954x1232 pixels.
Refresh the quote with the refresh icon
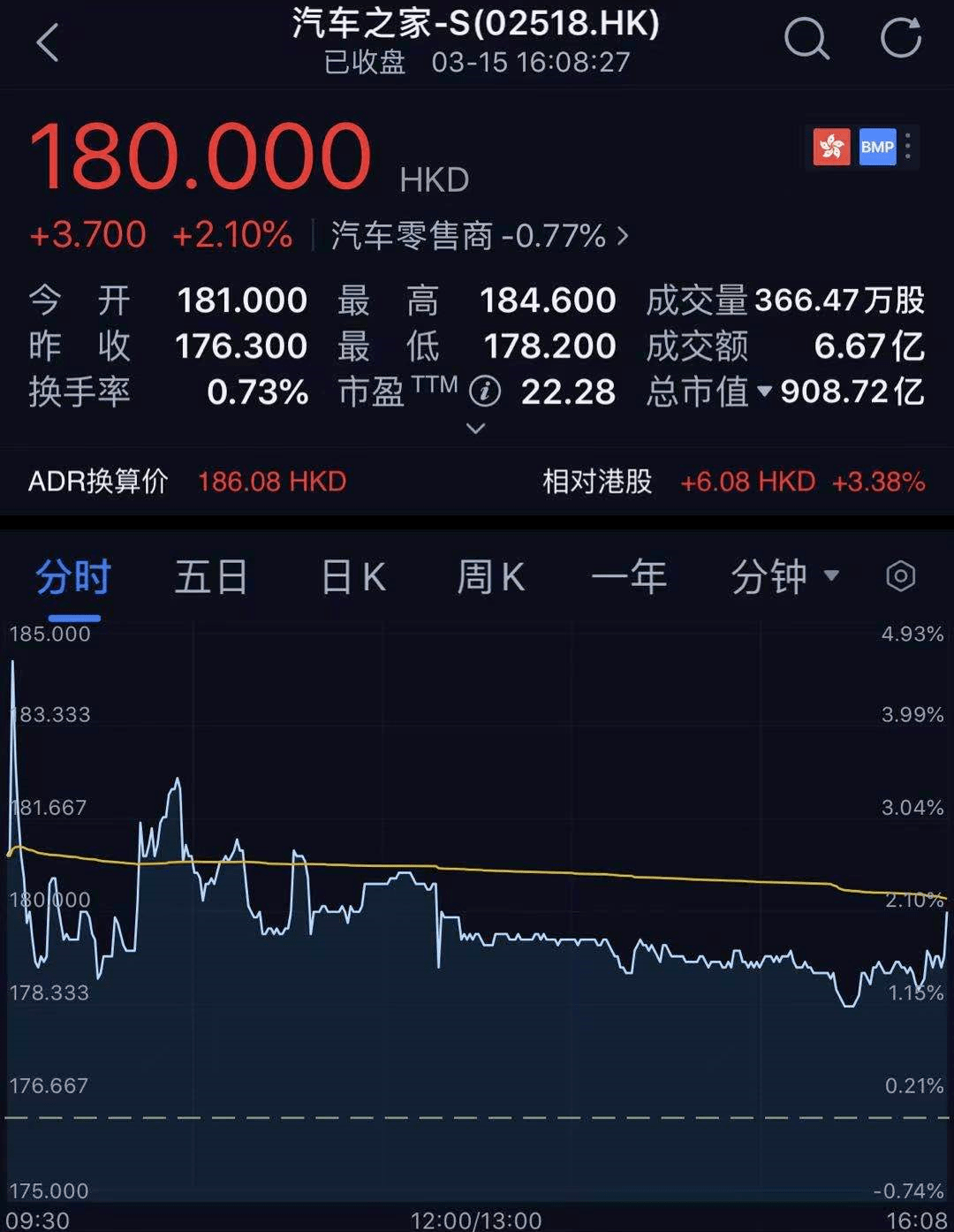point(899,40)
